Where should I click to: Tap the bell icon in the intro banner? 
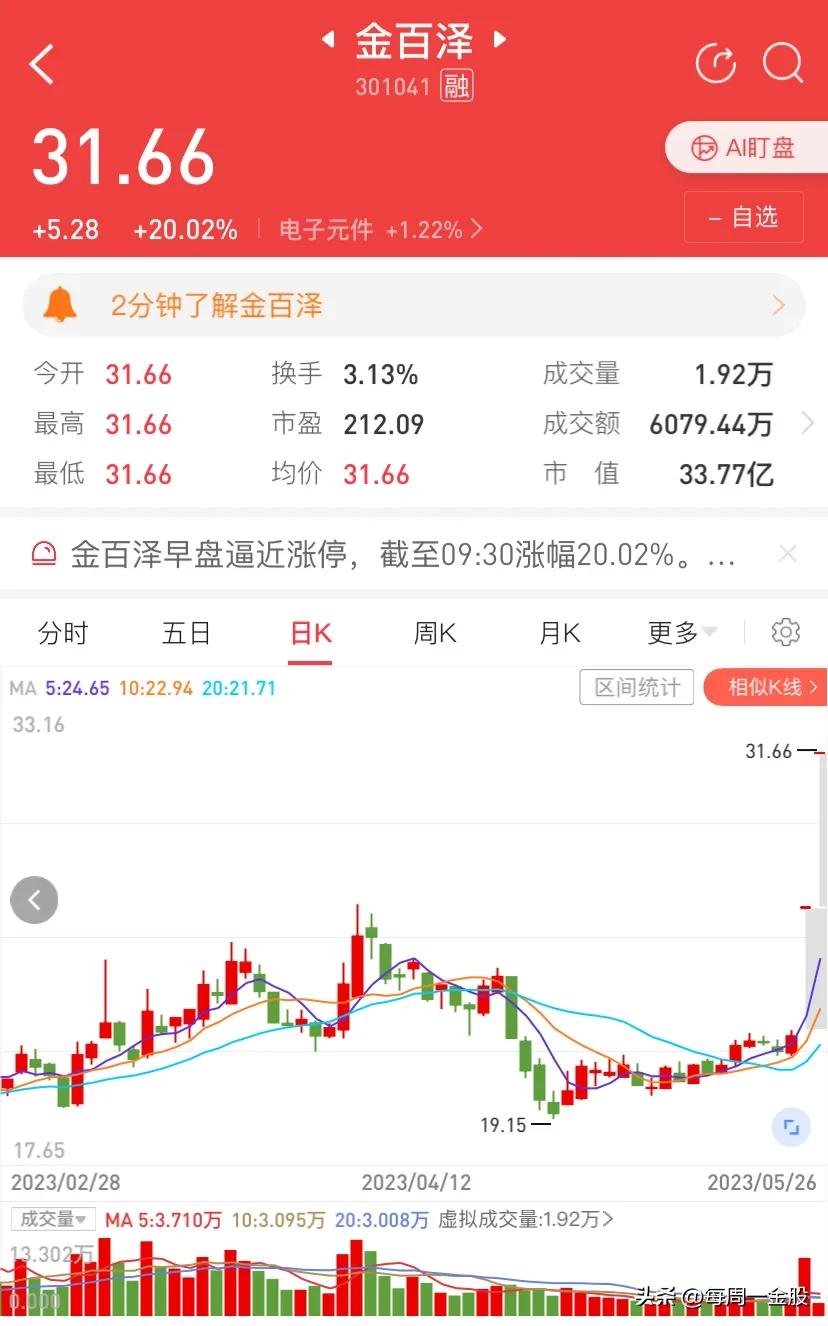click(64, 305)
